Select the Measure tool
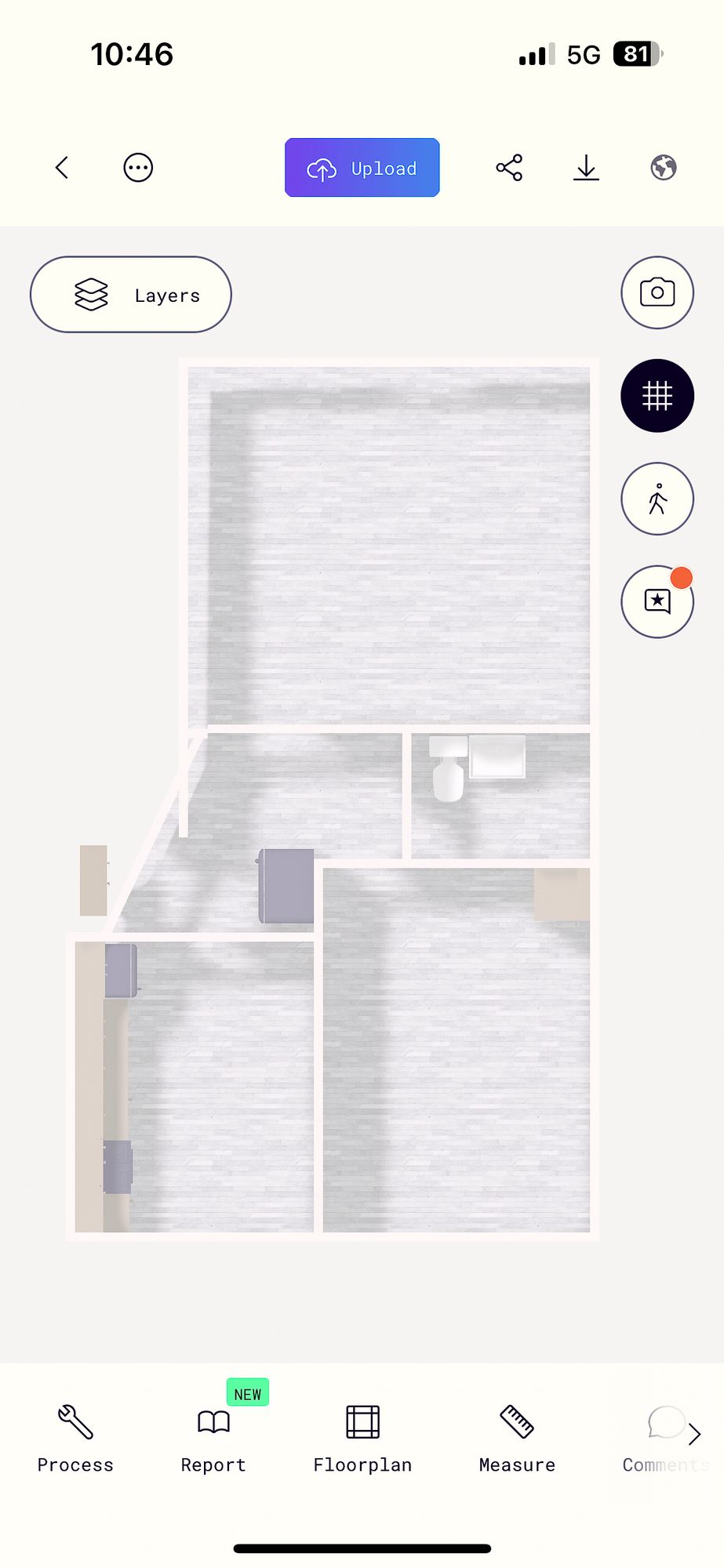This screenshot has height=1568, width=724. coord(517,1438)
